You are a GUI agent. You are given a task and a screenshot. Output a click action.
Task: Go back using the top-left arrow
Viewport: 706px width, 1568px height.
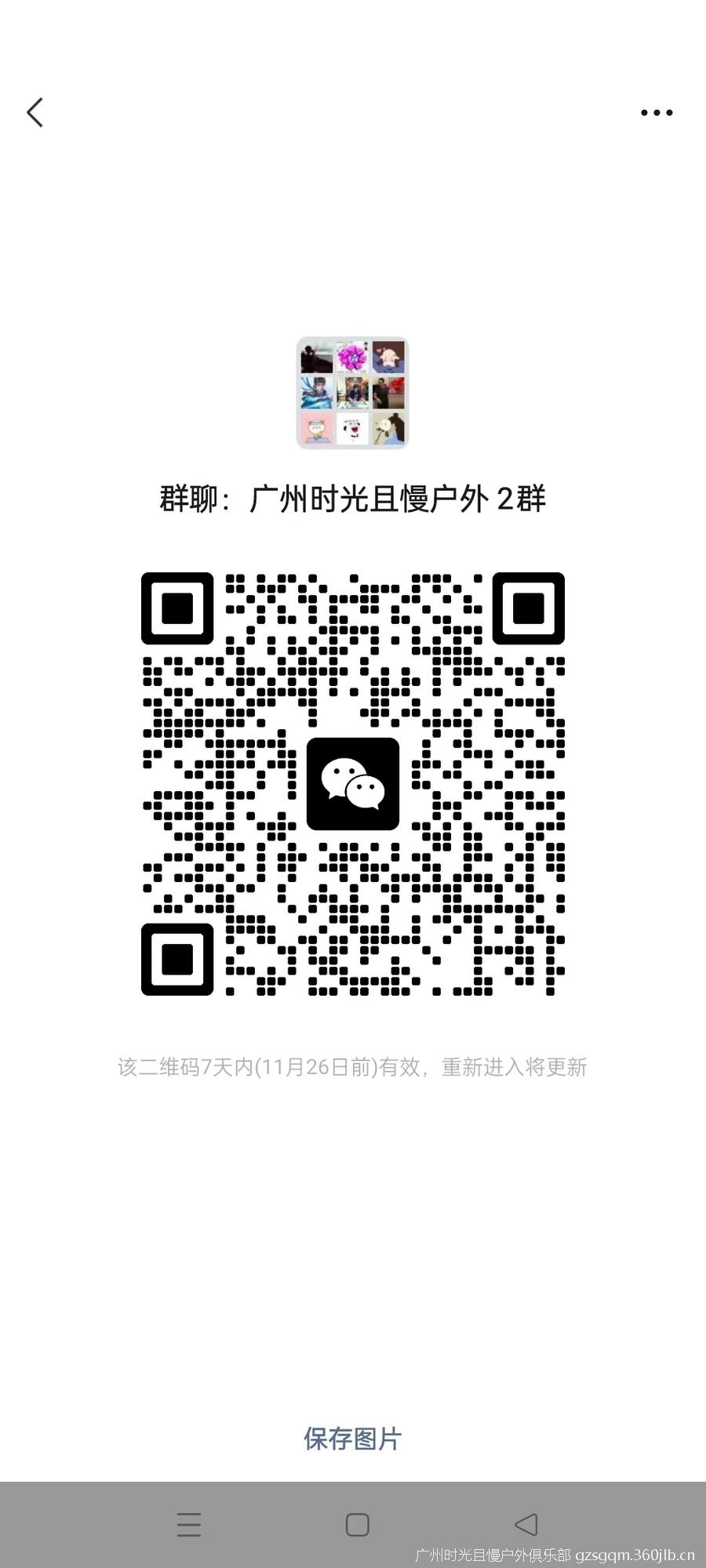35,112
